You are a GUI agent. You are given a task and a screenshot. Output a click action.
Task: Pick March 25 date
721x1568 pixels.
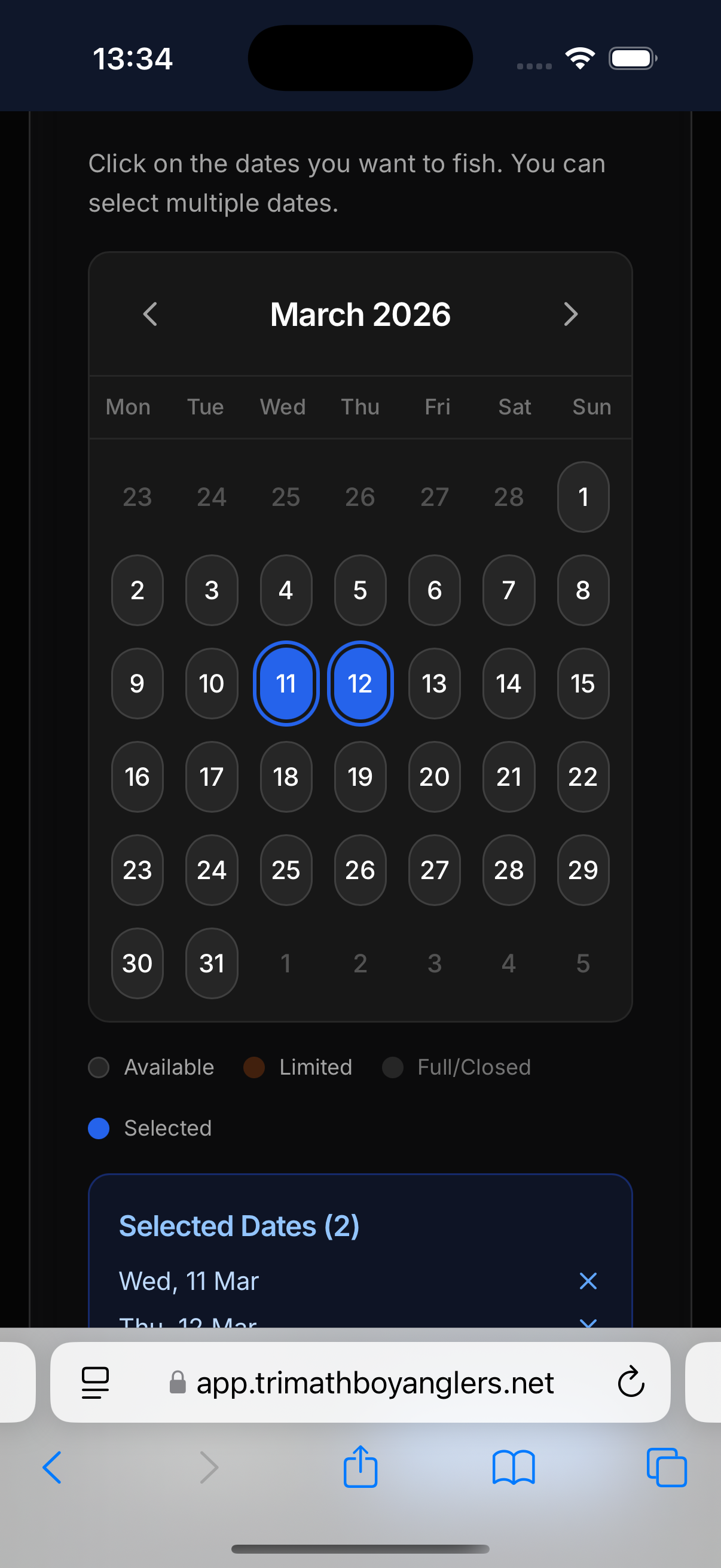point(285,870)
